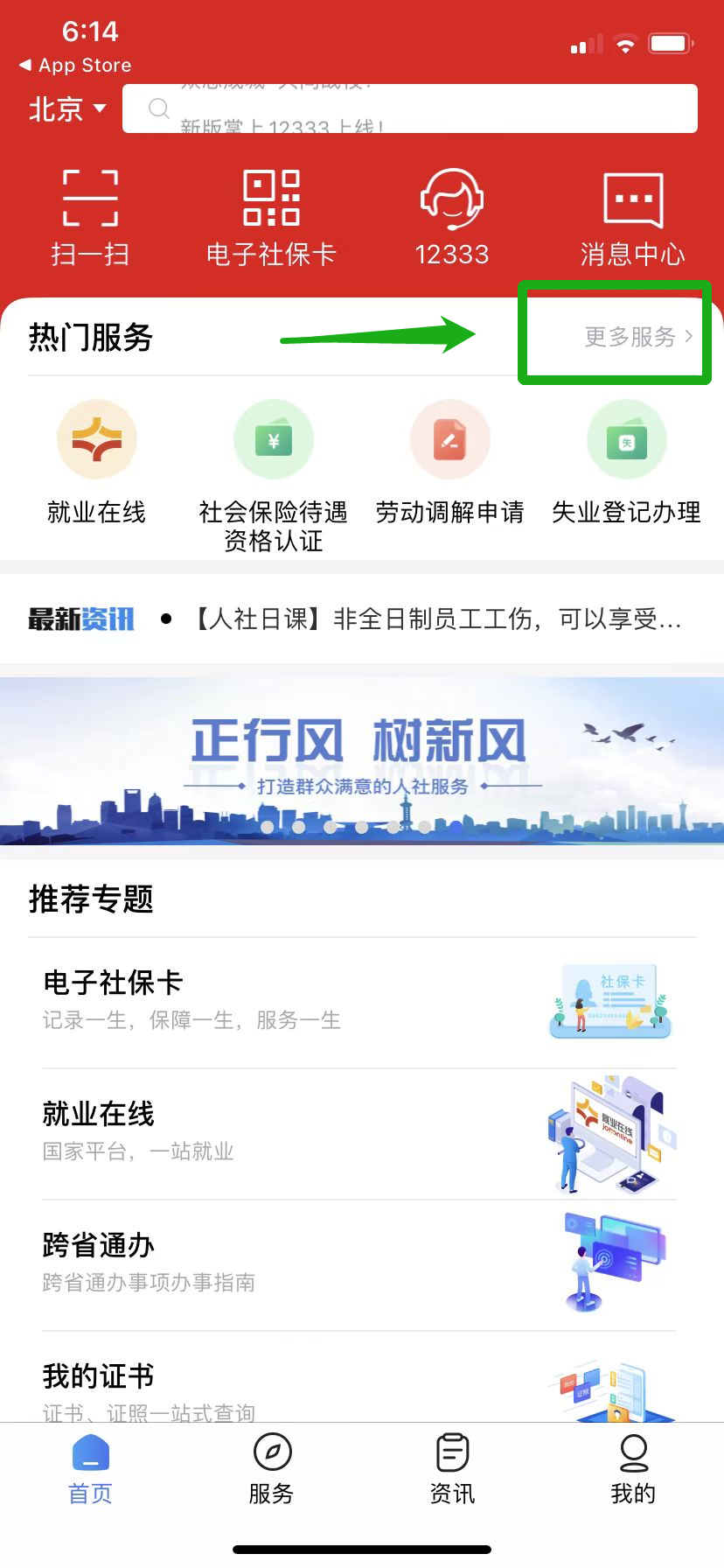
Task: Open 扫一扫 scanner
Action: pos(90,218)
